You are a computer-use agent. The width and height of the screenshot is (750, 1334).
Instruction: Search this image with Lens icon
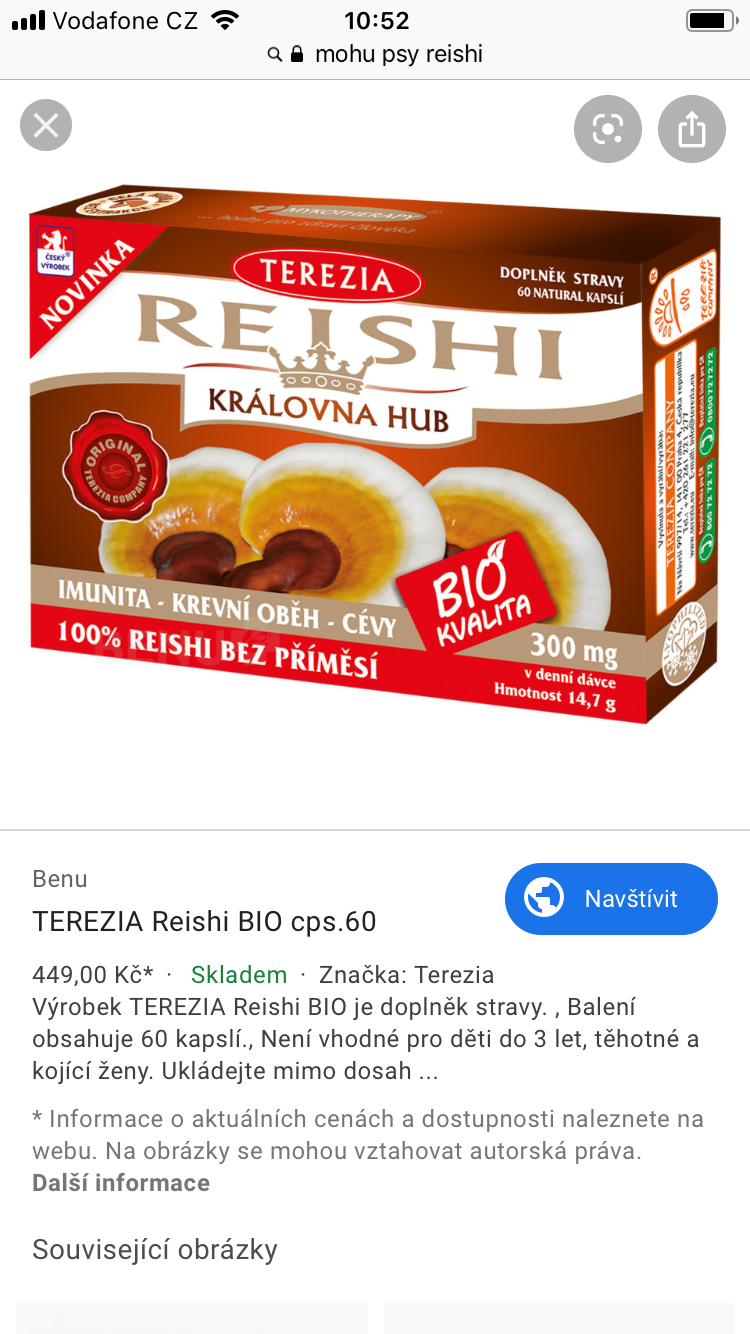[x=608, y=129]
